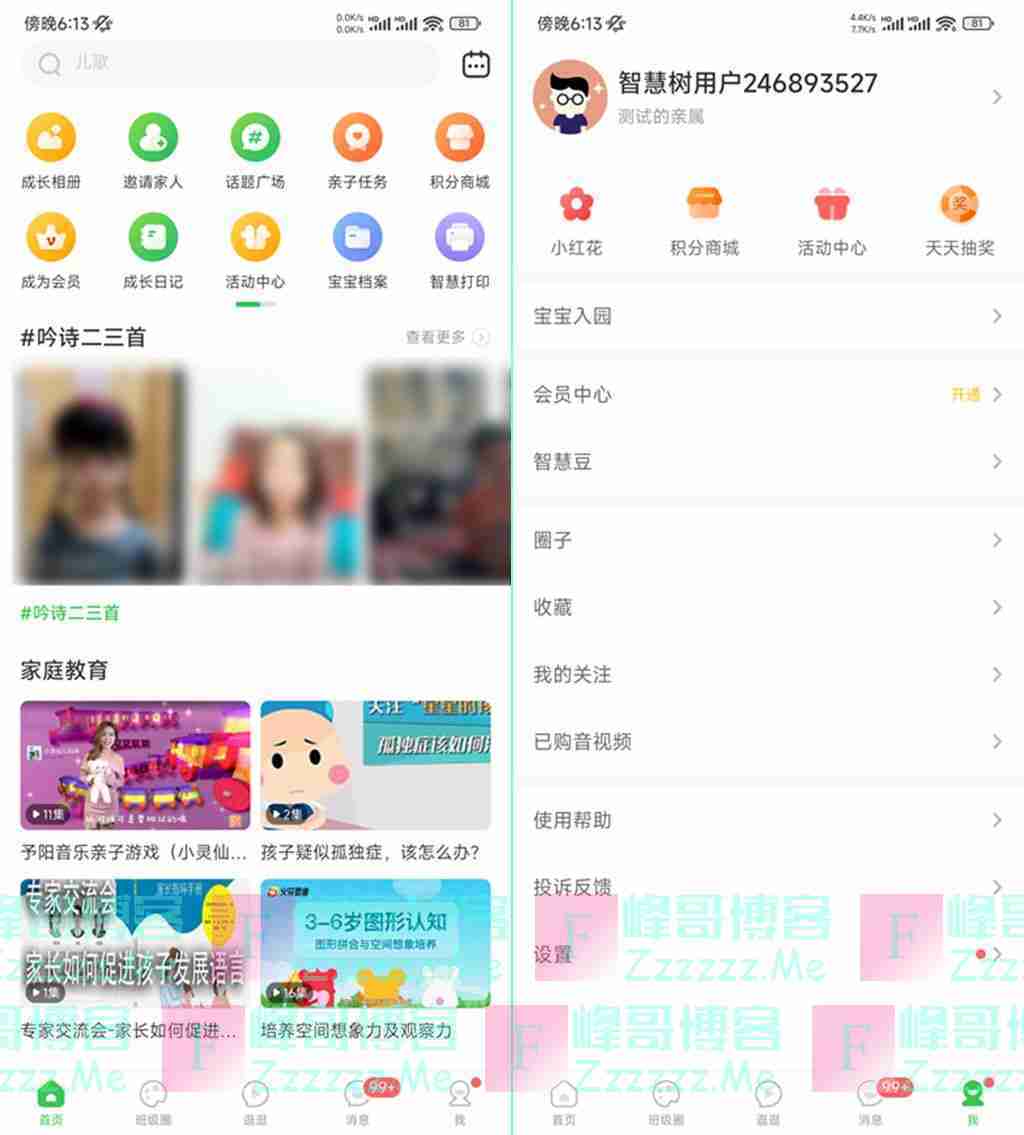Open 会员中心 to activate membership
Screen dimensions: 1024x1135
click(767, 394)
